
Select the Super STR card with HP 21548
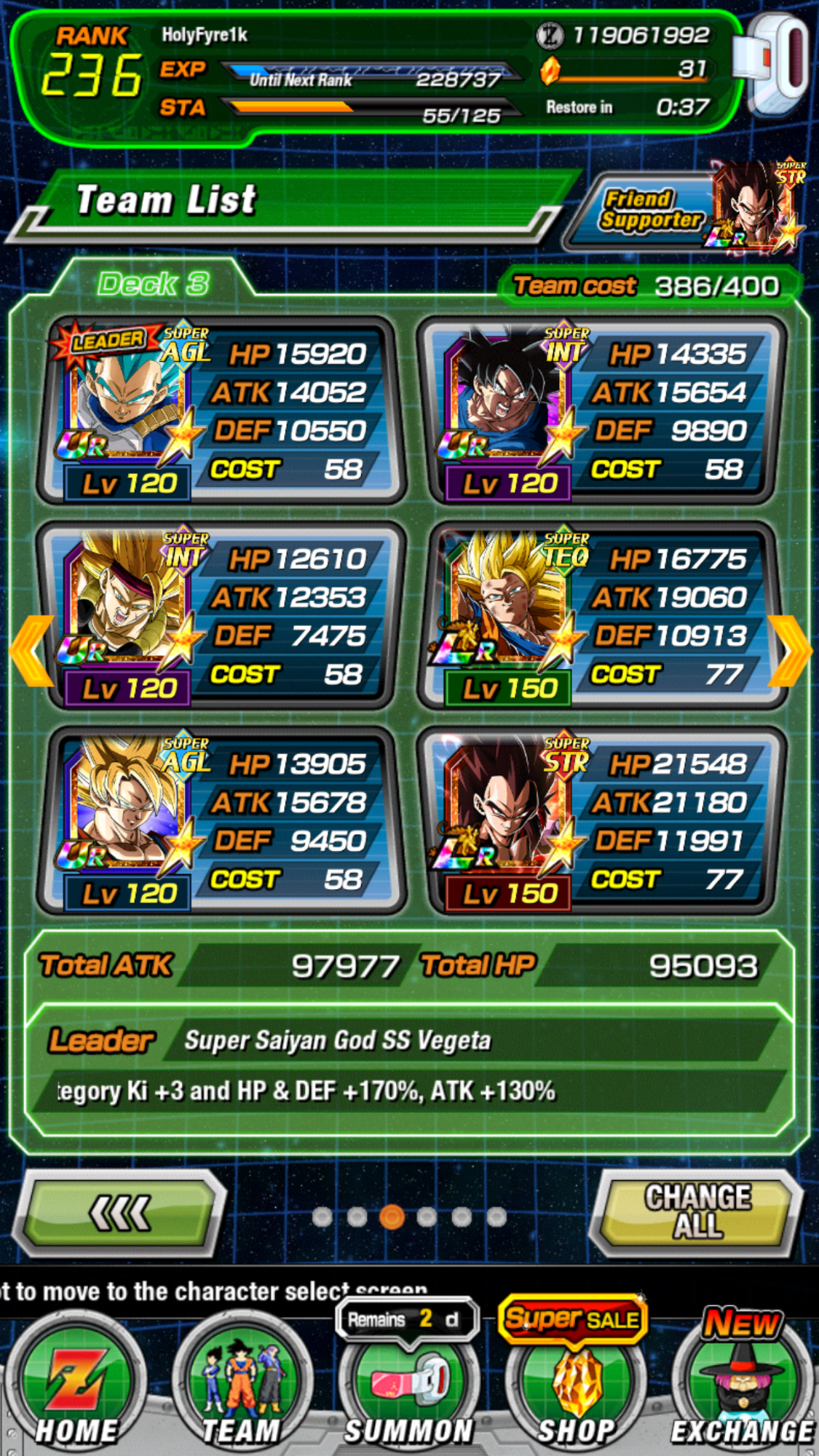601,822
